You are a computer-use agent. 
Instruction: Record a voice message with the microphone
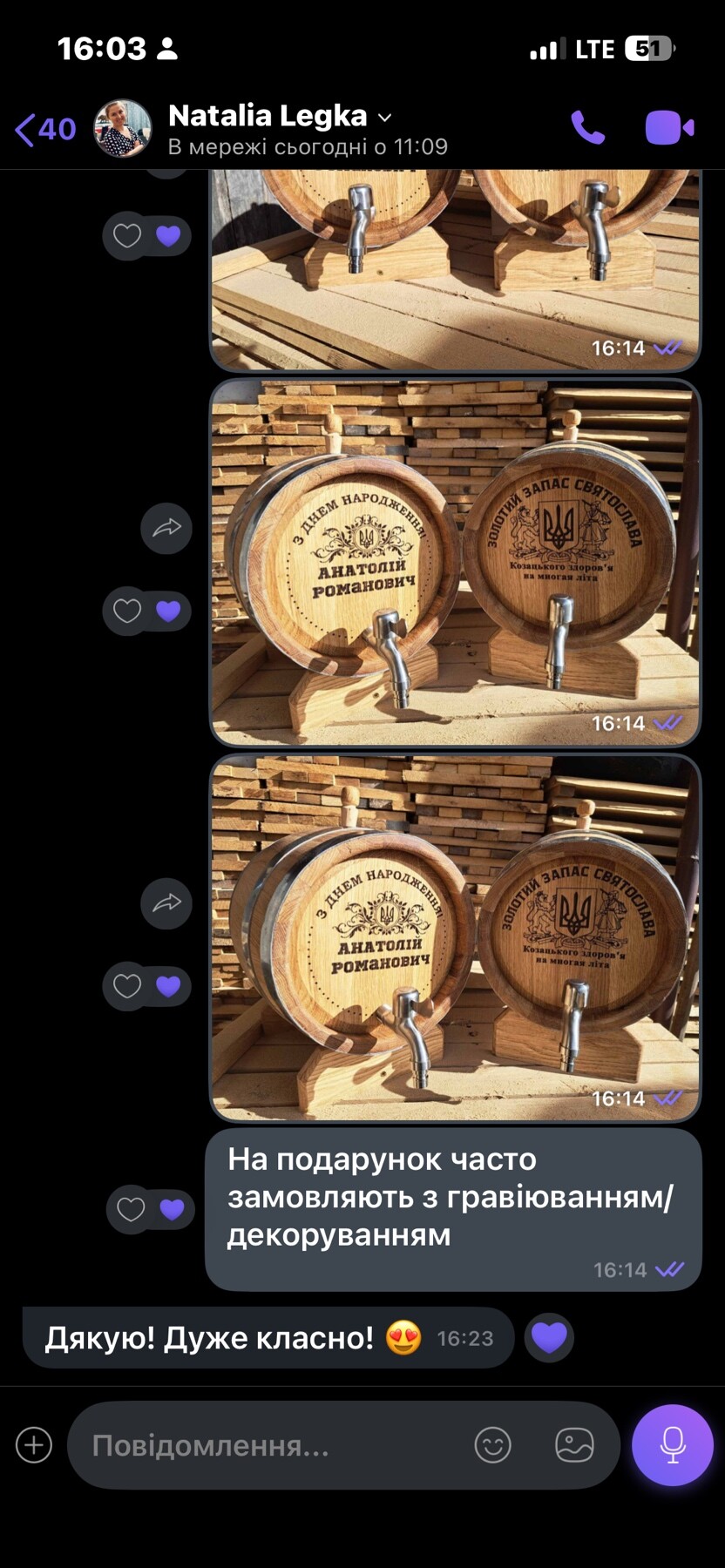pyautogui.click(x=672, y=1445)
